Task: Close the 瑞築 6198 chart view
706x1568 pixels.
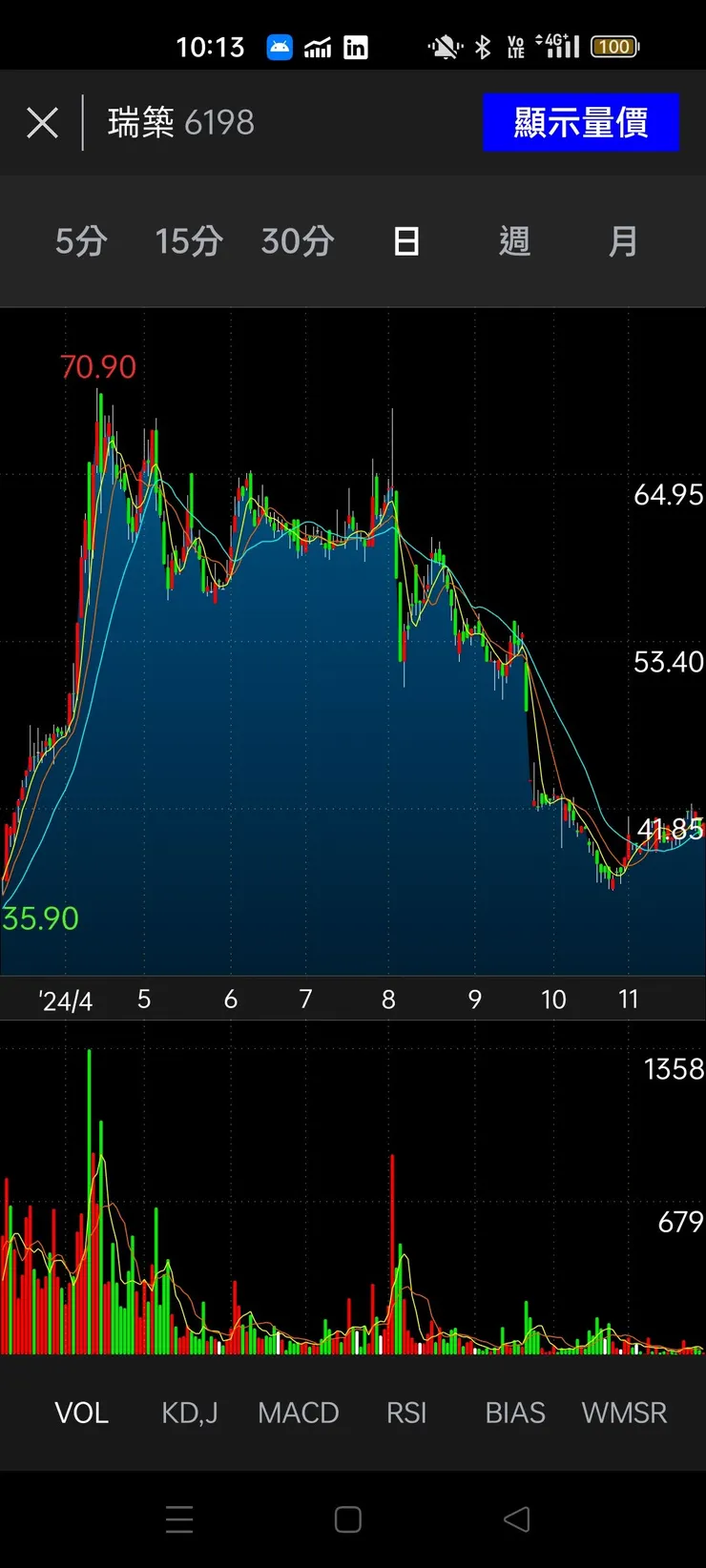Action: point(42,123)
